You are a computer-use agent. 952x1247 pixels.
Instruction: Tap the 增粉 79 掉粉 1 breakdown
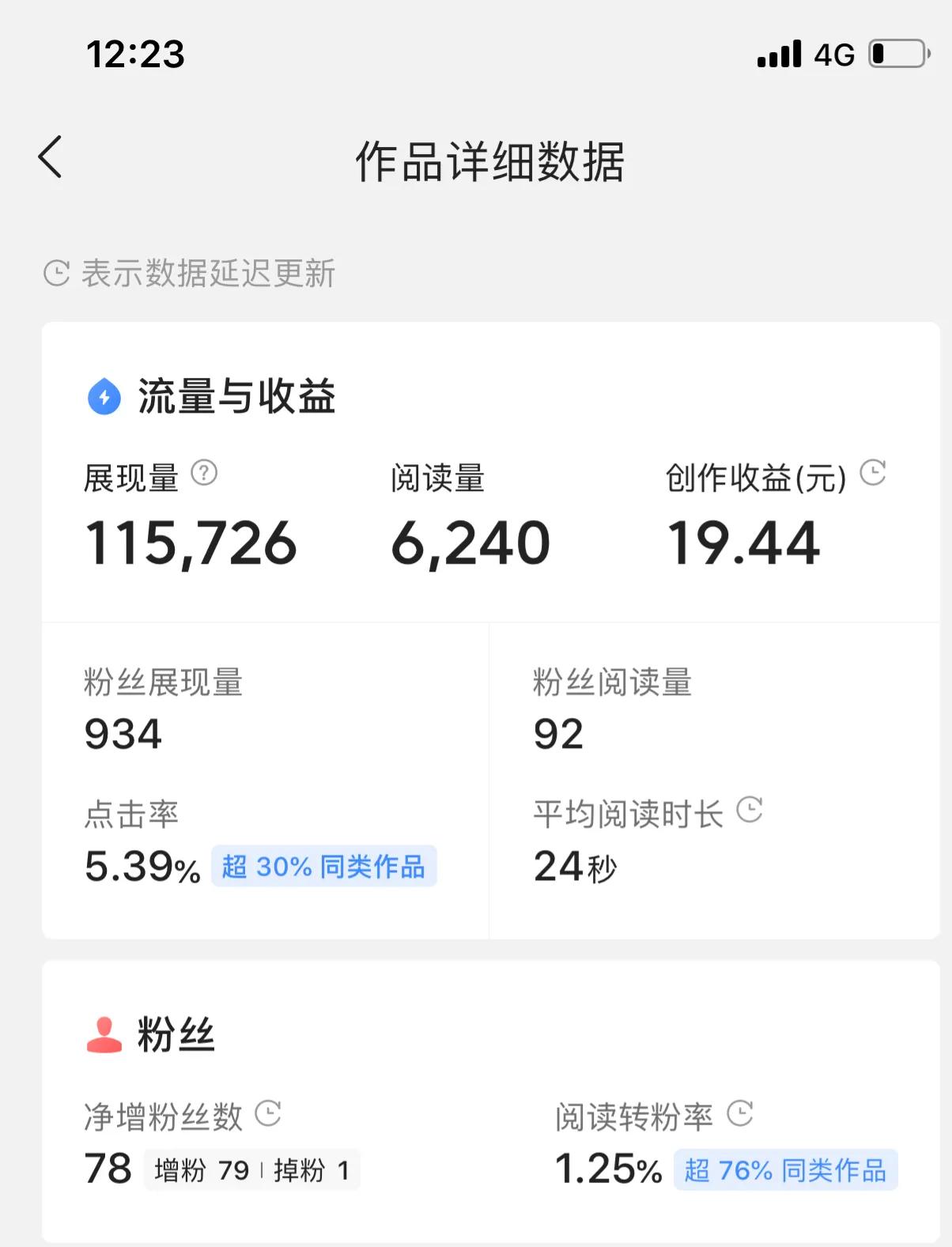(x=251, y=1169)
